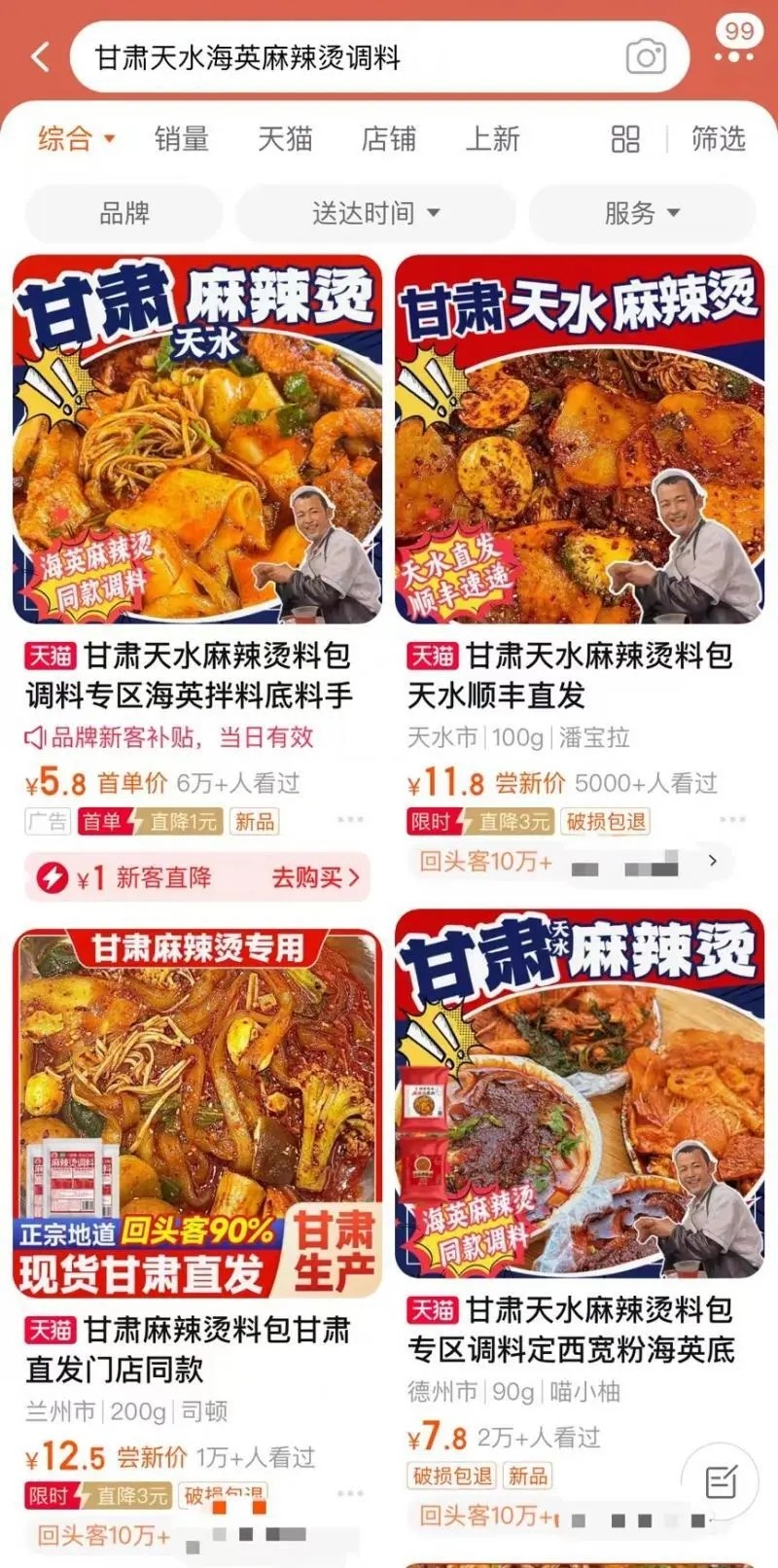This screenshot has width=778, height=1568.
Task: Switch to the 天猫 filter tab
Action: coord(285,139)
